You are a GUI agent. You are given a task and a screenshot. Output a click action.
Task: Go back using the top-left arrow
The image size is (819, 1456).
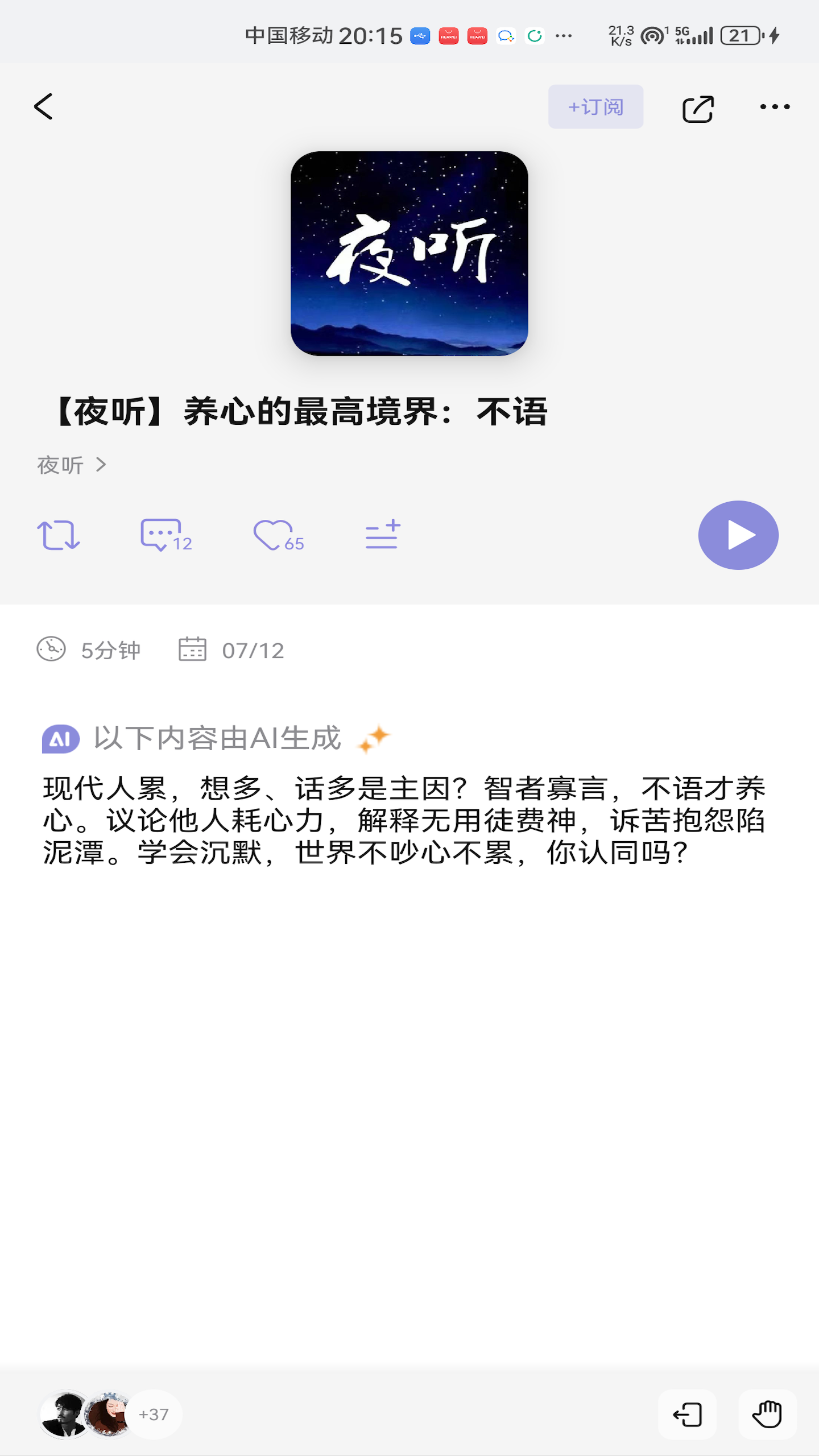[x=44, y=107]
